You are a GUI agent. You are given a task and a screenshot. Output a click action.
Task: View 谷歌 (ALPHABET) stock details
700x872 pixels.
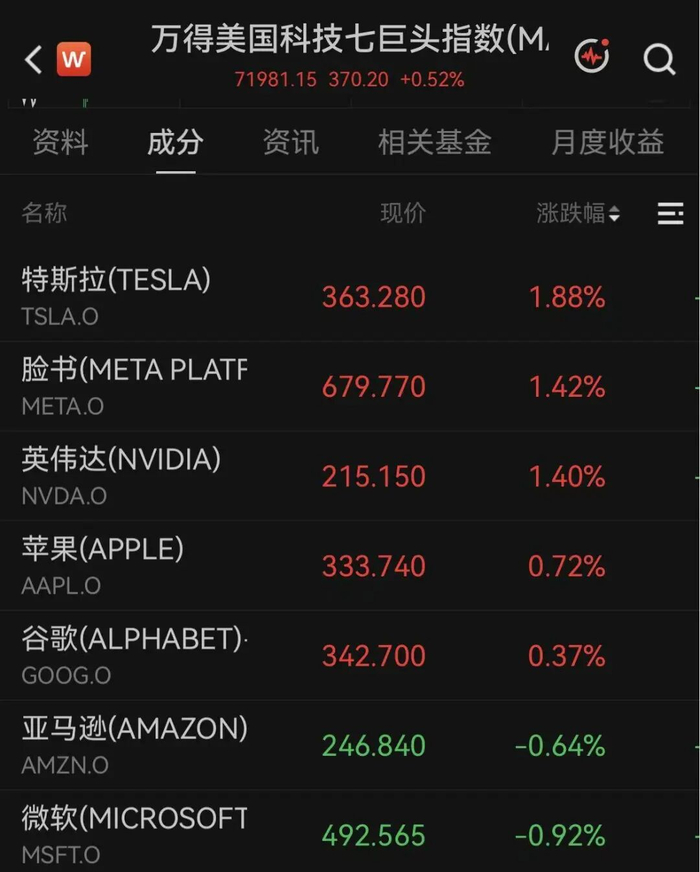click(350, 656)
